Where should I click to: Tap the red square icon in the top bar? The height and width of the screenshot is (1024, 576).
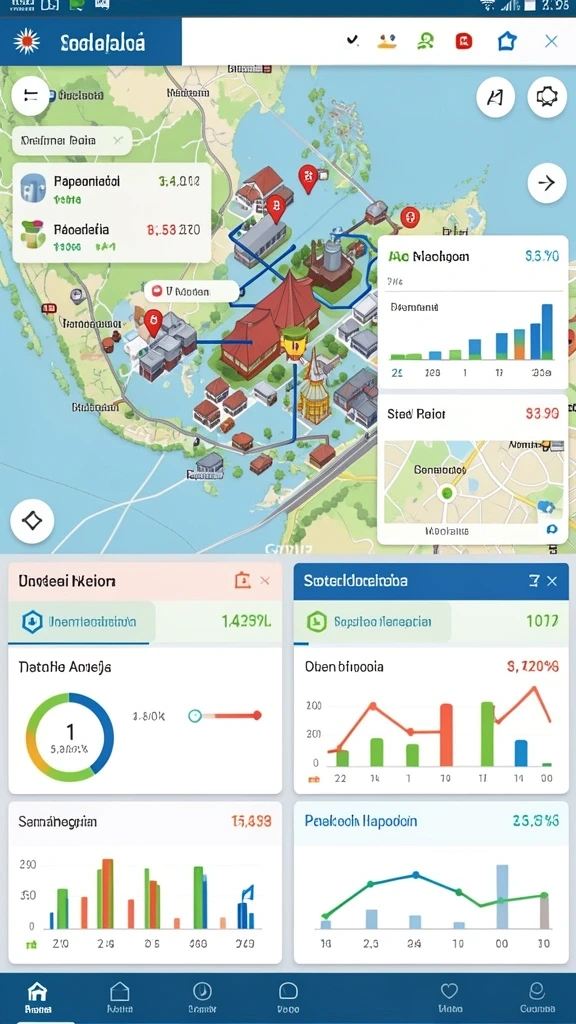coord(464,42)
